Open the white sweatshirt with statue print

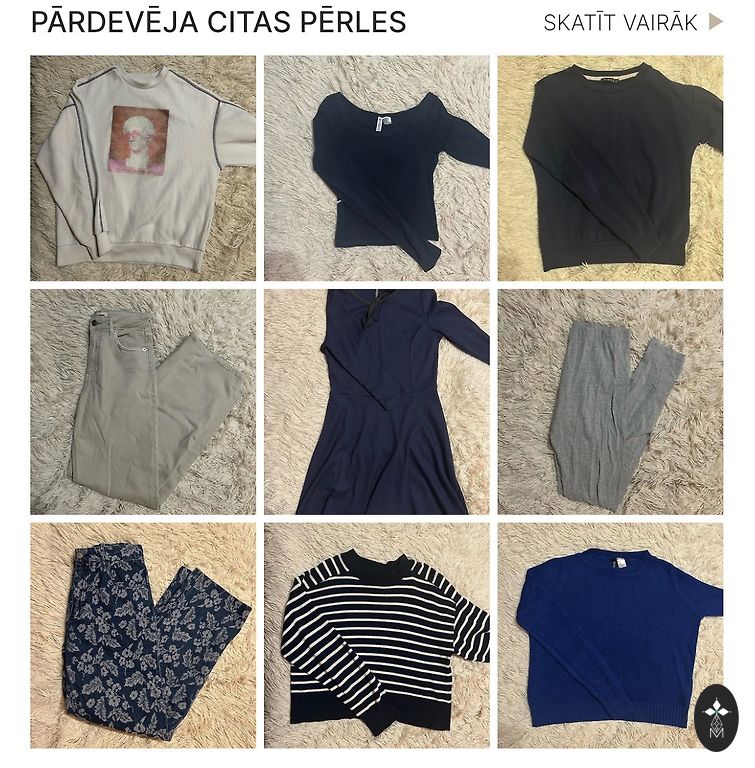tap(143, 168)
